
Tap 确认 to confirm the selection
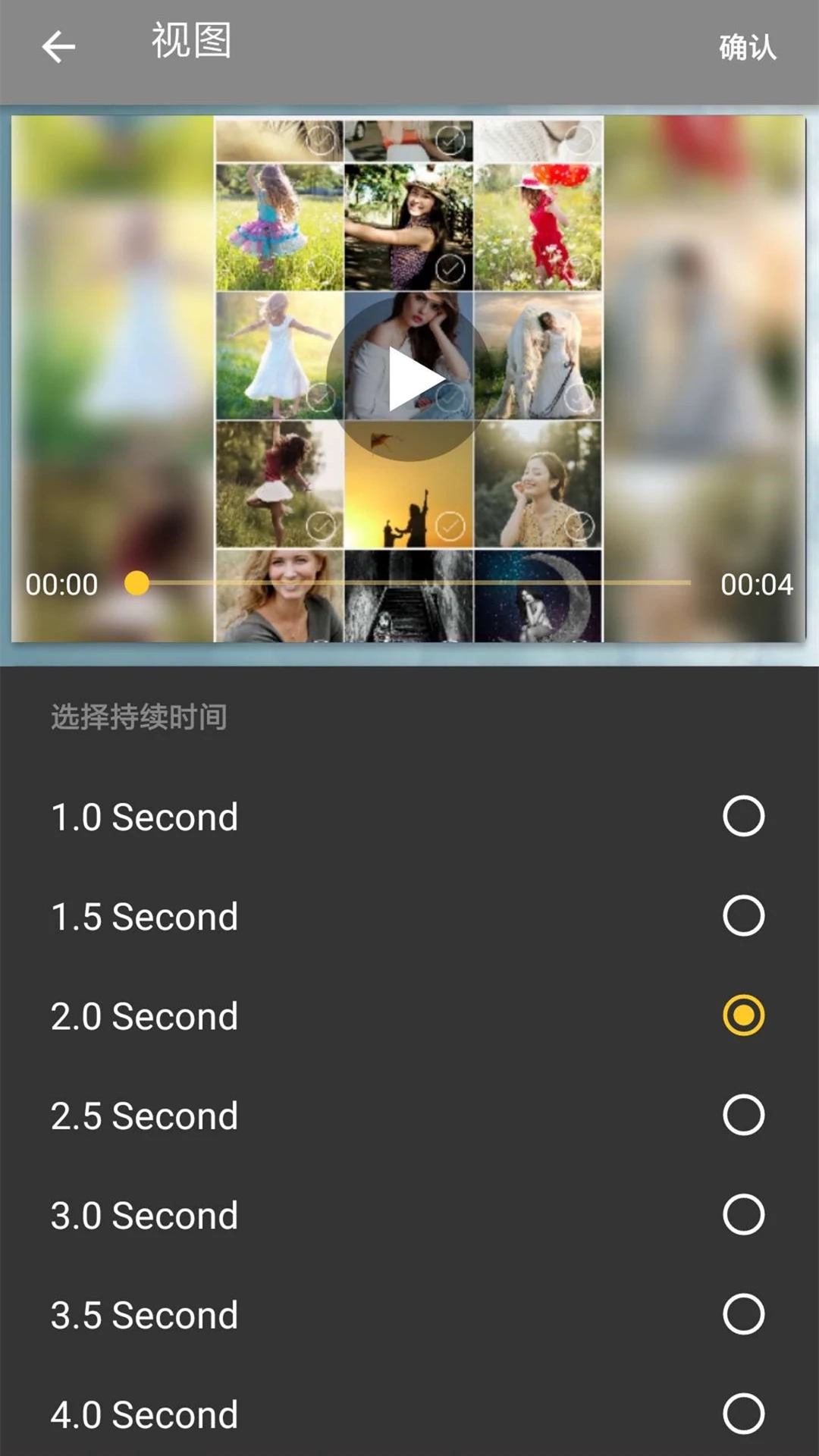(747, 47)
